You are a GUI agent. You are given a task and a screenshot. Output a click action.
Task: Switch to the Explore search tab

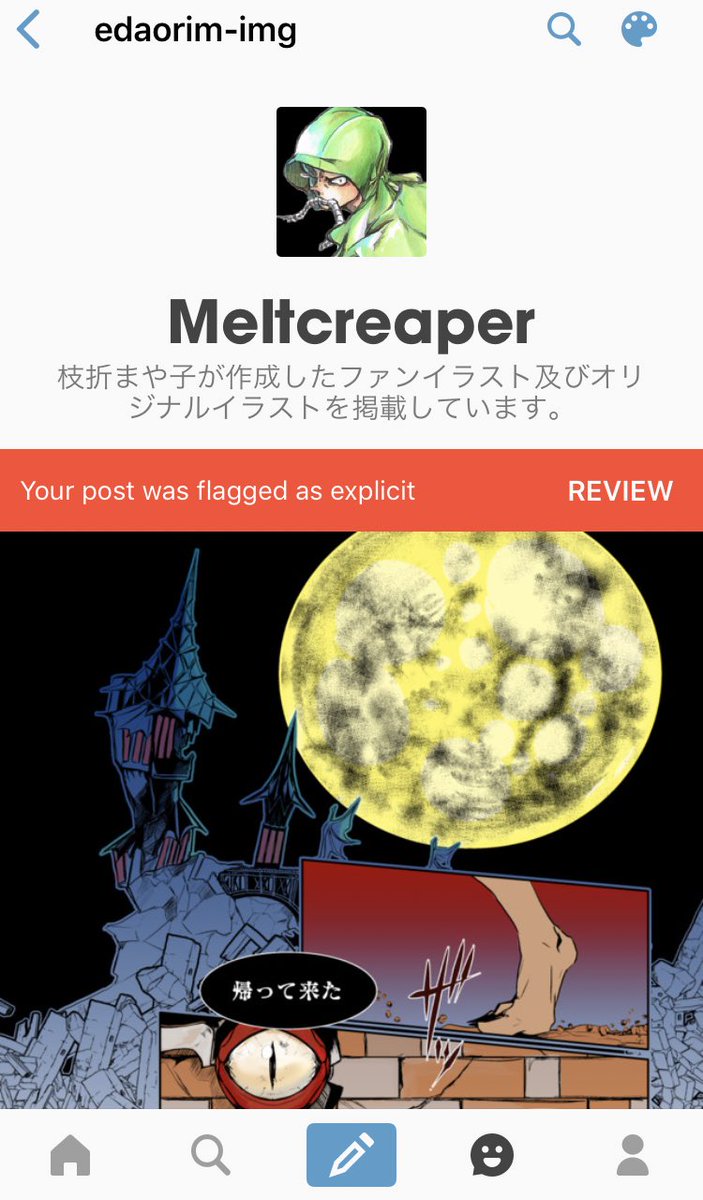210,1156
